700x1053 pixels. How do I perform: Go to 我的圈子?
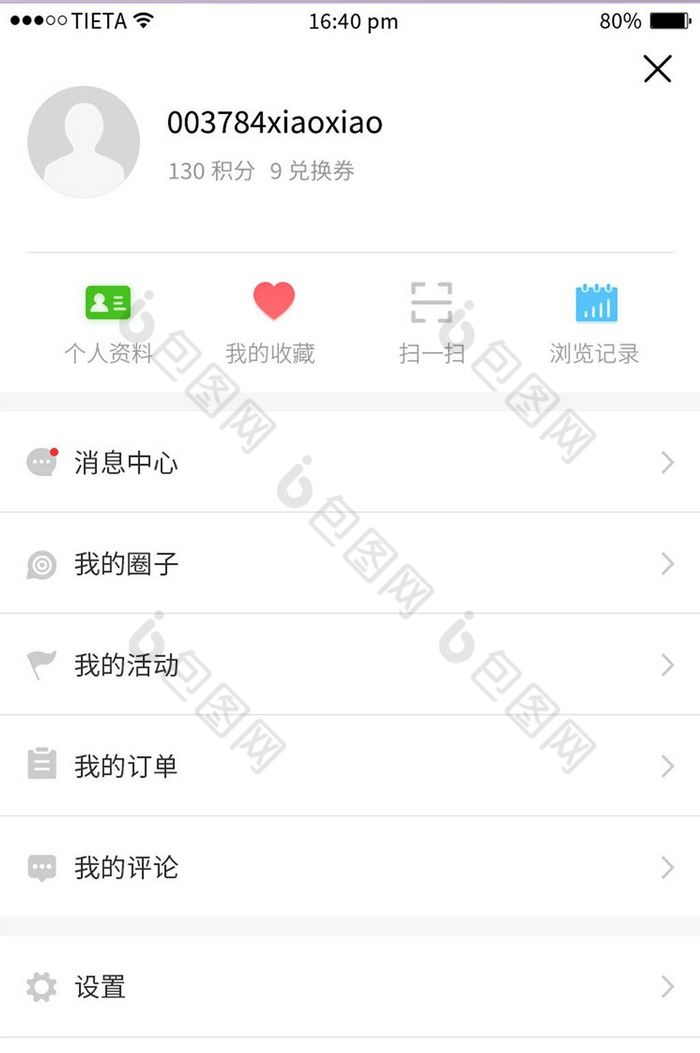tap(350, 564)
